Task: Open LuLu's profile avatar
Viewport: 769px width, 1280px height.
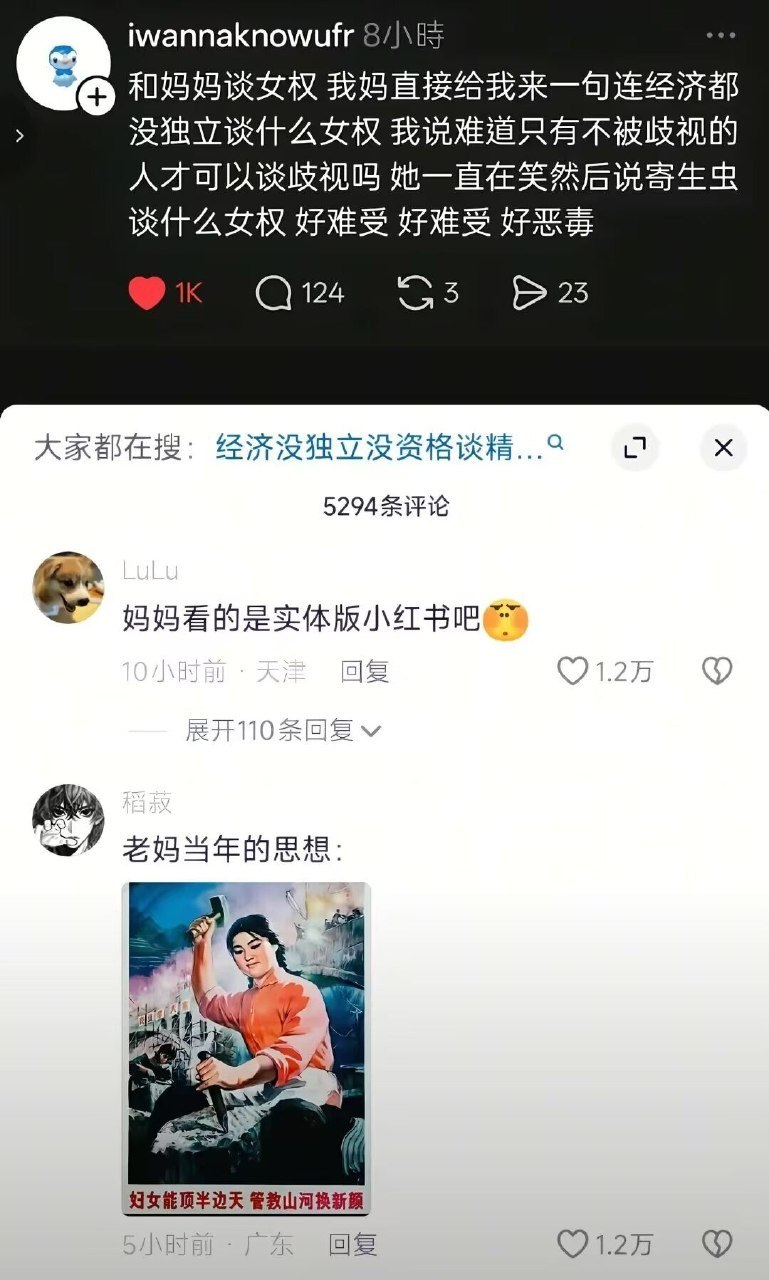Action: (x=69, y=588)
